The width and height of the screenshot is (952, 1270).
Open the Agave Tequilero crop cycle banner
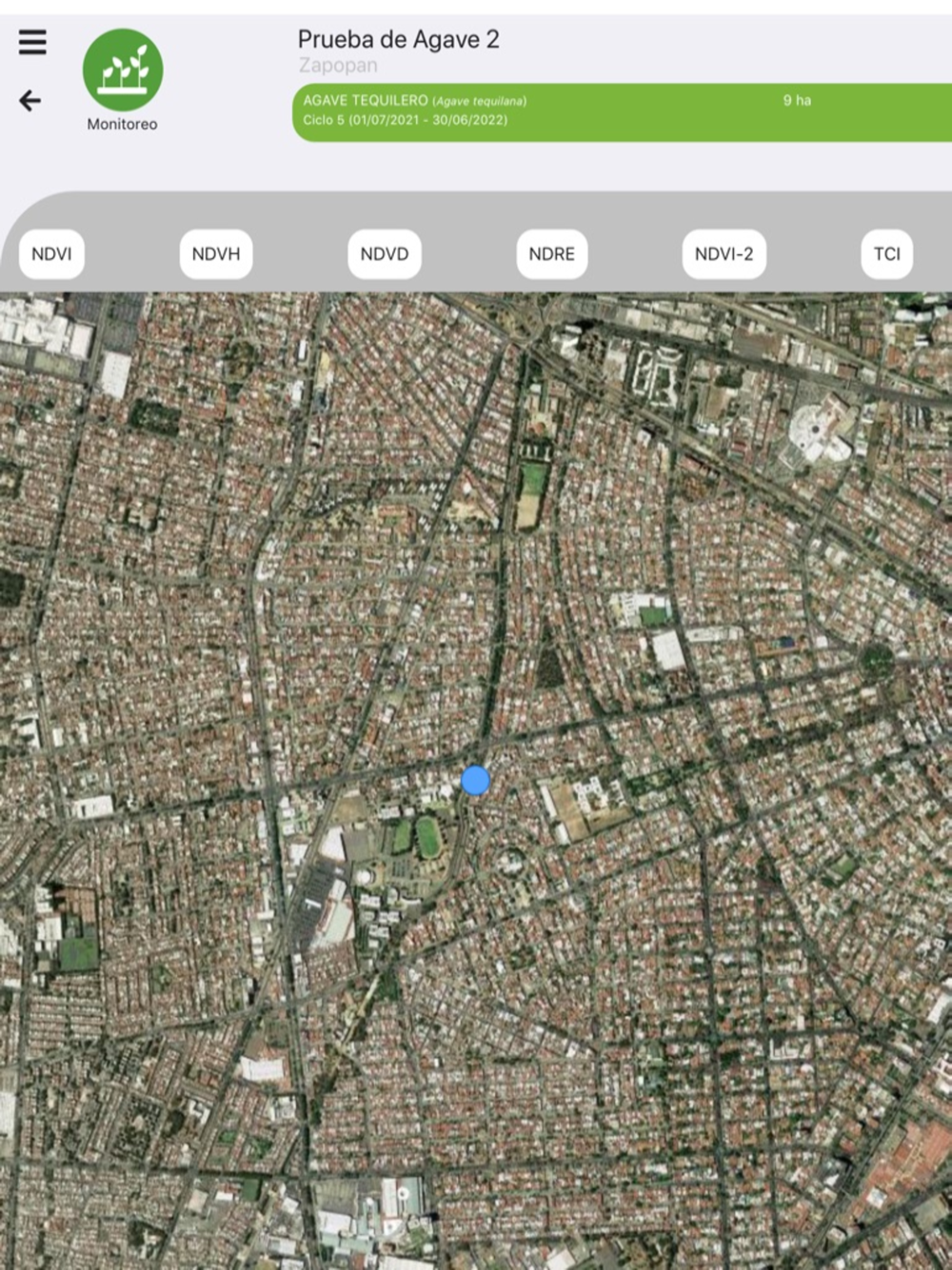pos(623,112)
